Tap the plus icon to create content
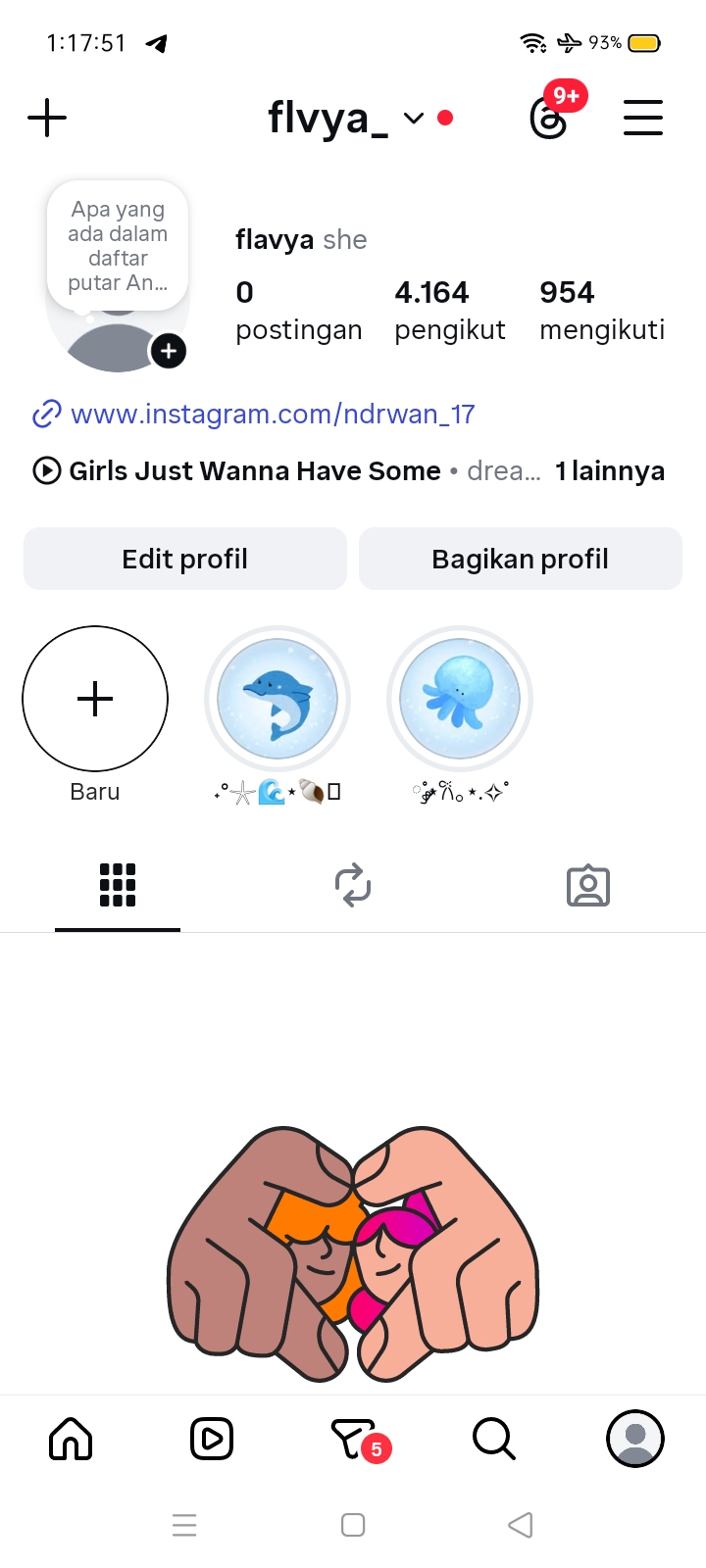The width and height of the screenshot is (706, 1568). pyautogui.click(x=47, y=119)
